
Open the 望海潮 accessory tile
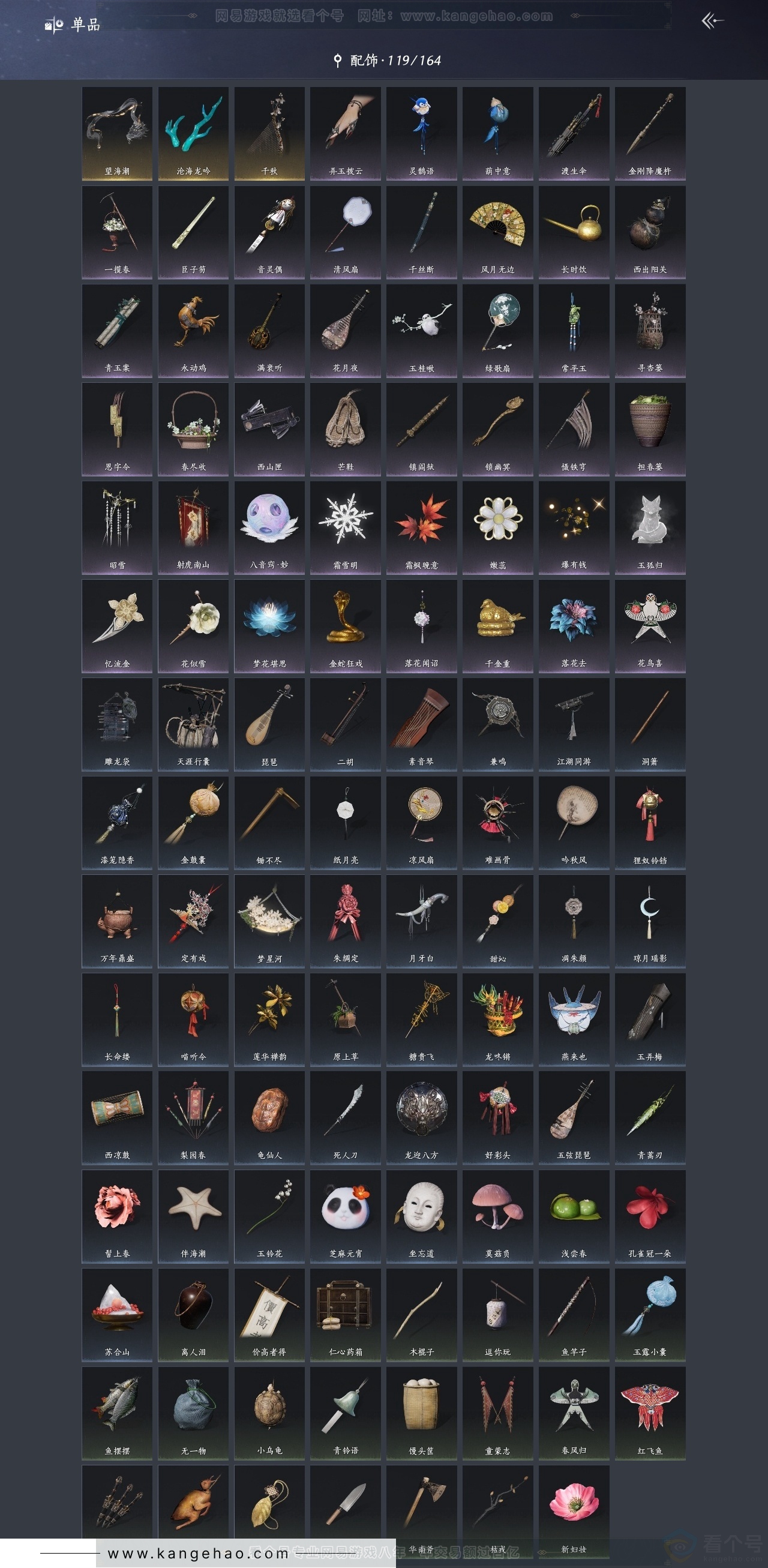tap(118, 133)
